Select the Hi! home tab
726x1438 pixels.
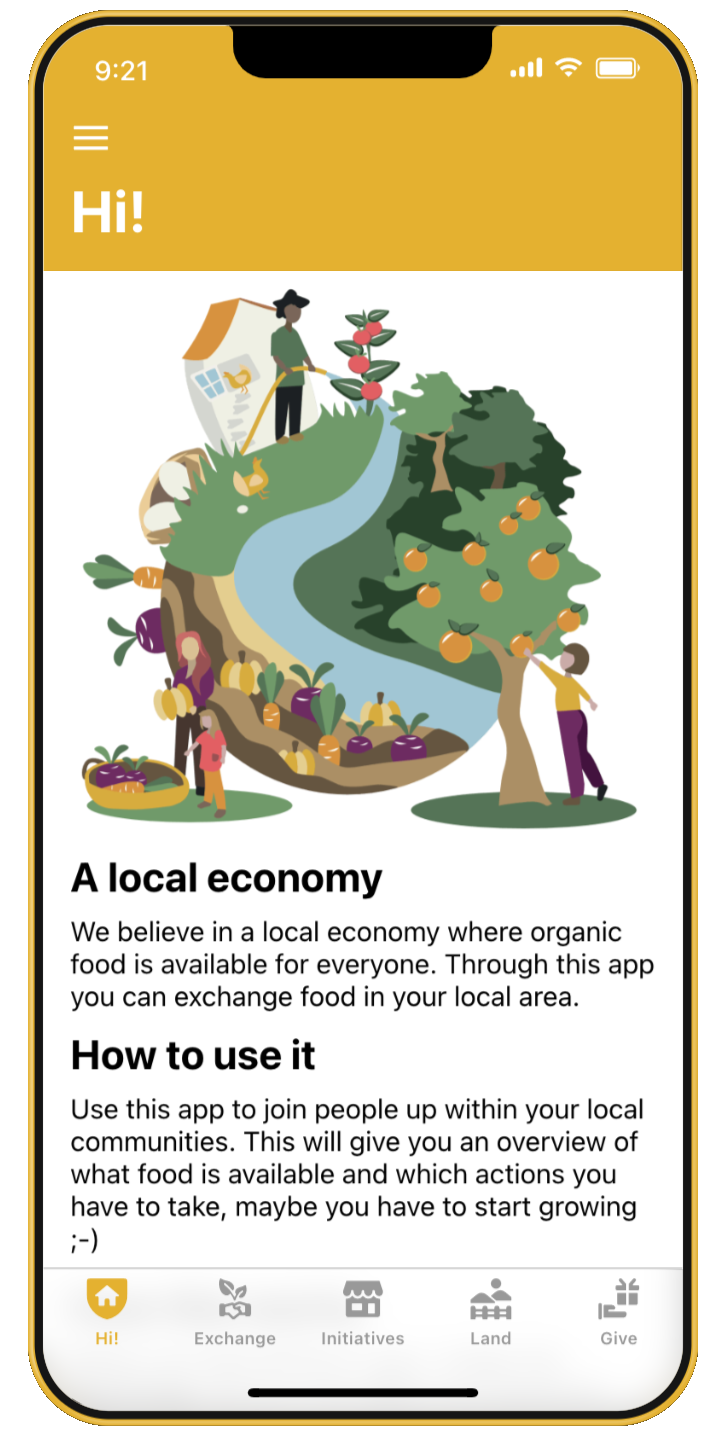(107, 1312)
